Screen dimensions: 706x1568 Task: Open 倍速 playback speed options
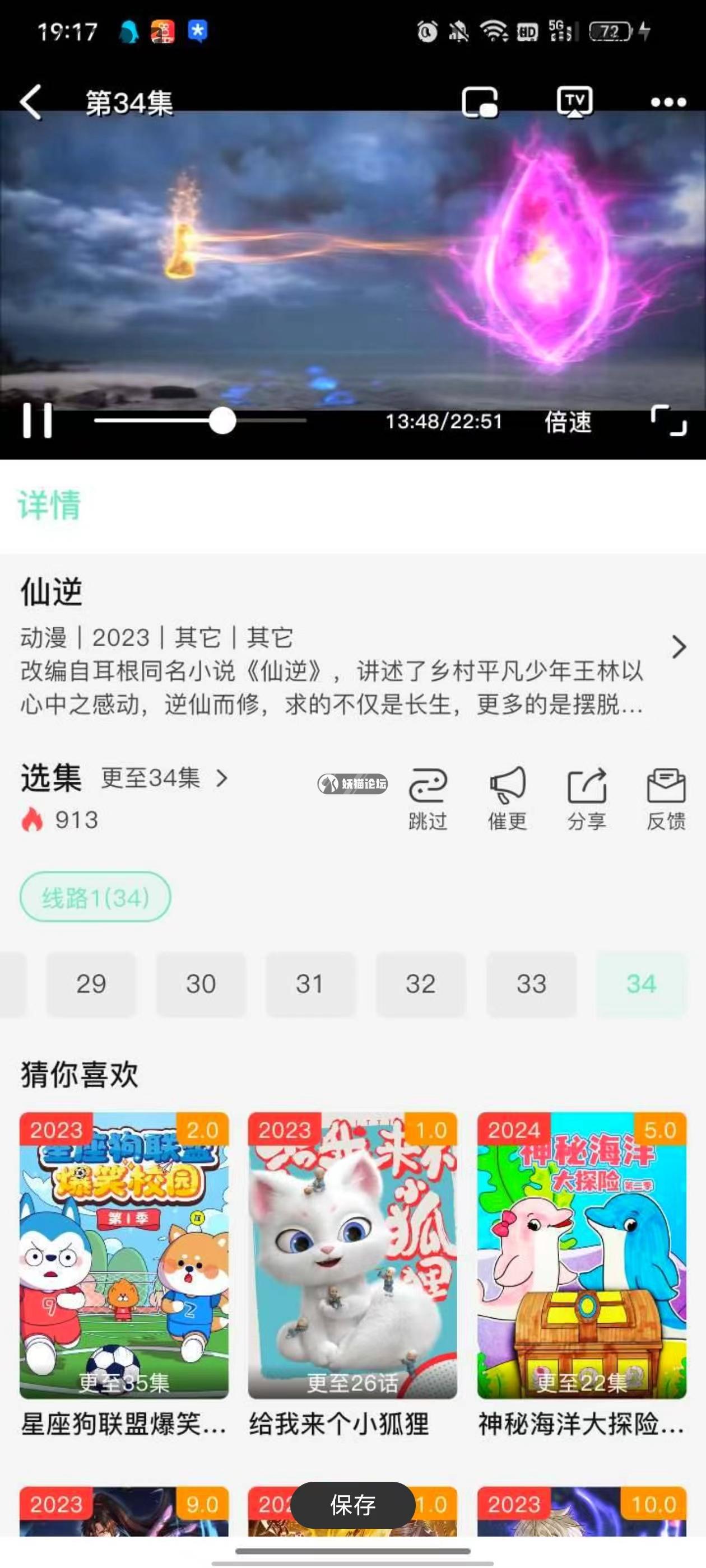[x=567, y=422]
